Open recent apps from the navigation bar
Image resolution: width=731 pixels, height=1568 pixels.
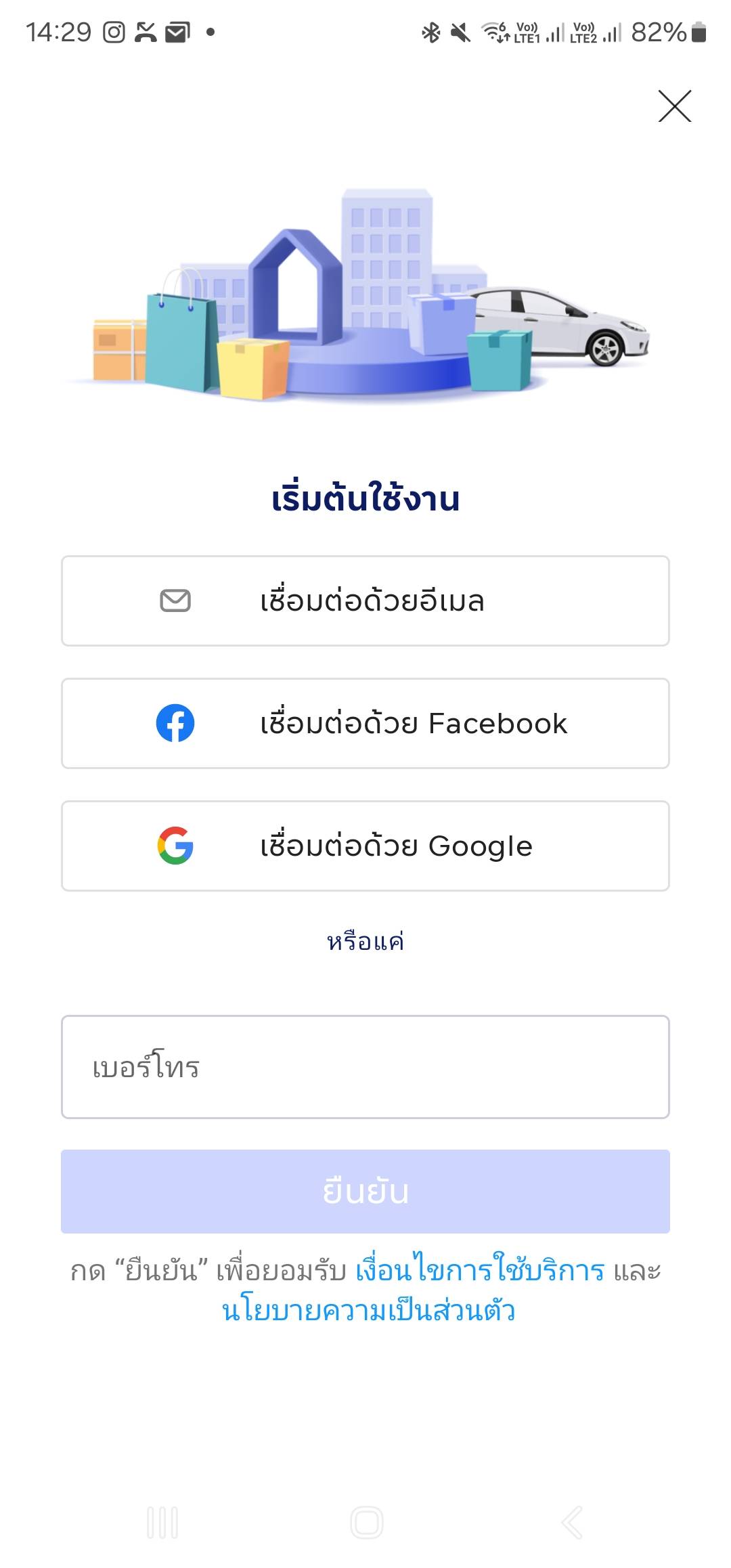pos(162,1523)
